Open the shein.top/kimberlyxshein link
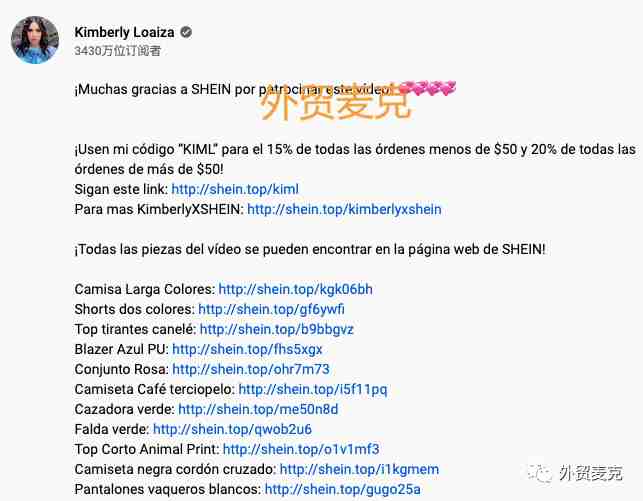The height and width of the screenshot is (501, 643). (x=344, y=209)
